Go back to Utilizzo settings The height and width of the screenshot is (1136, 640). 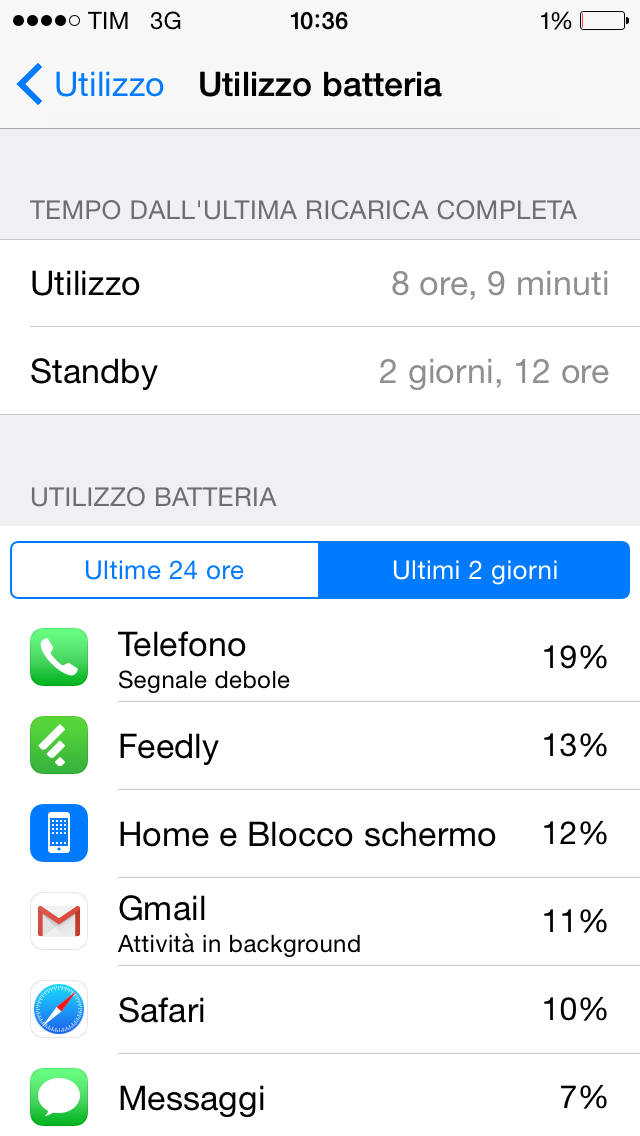[x=91, y=85]
